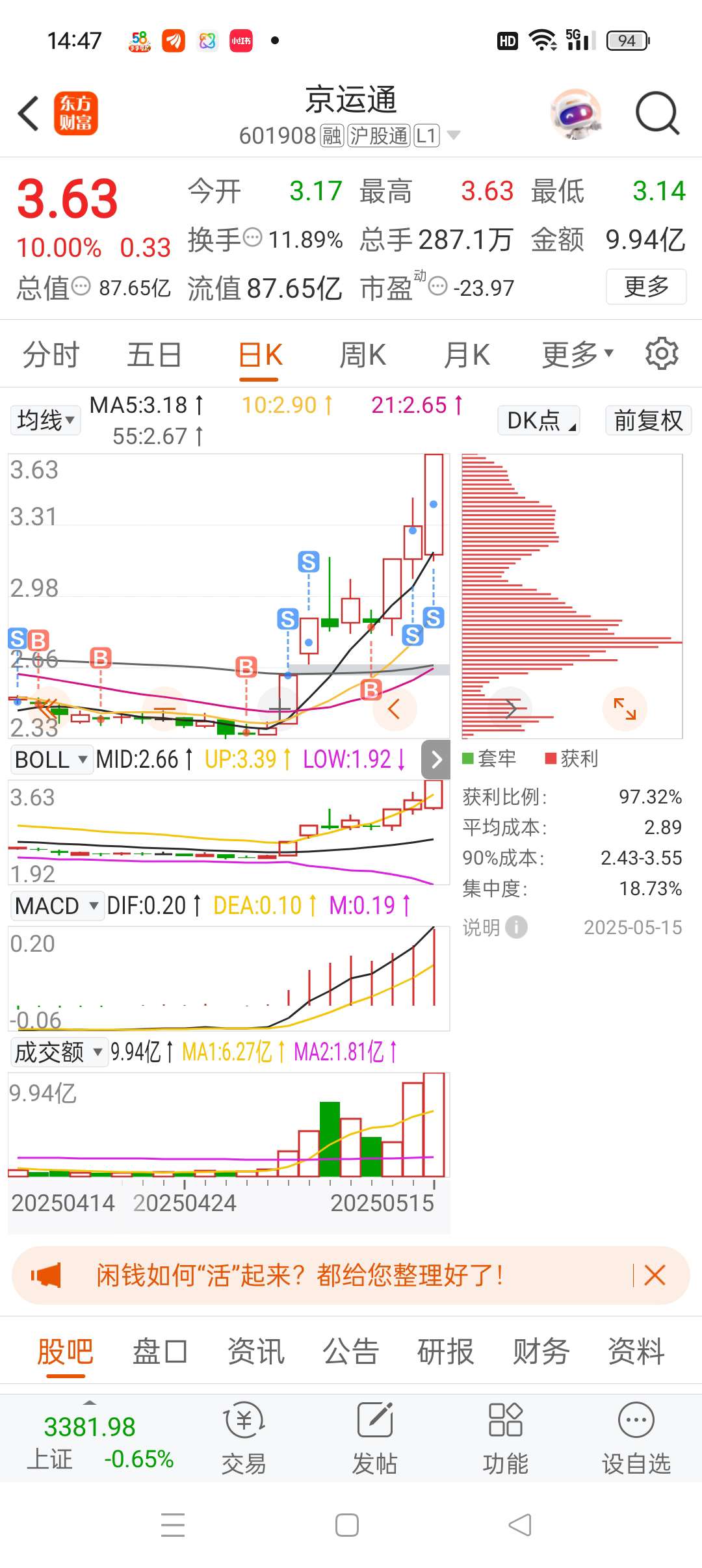
Task: Switch to the 周K chart tab
Action: click(x=363, y=355)
